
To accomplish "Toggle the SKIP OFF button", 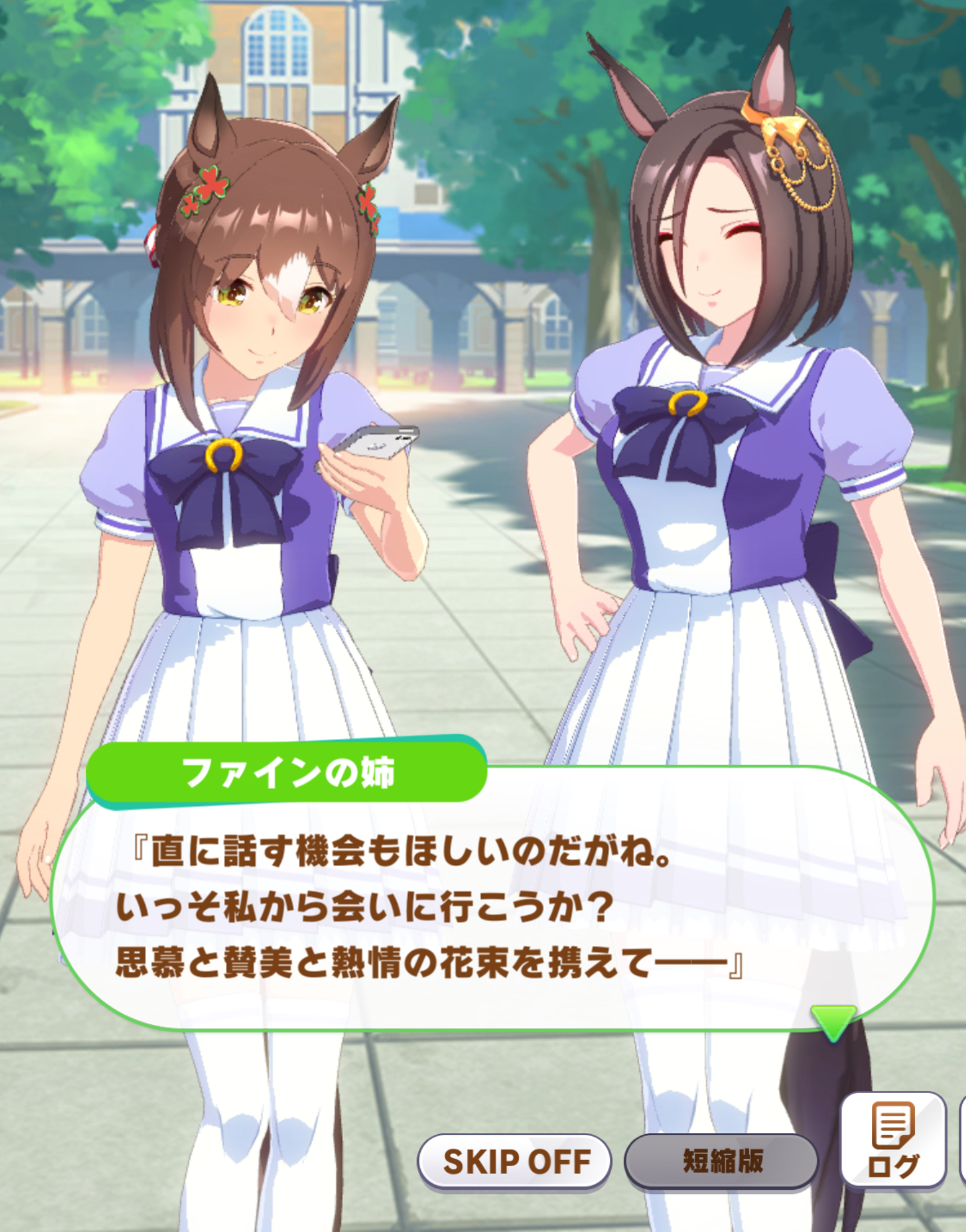I will point(514,1161).
